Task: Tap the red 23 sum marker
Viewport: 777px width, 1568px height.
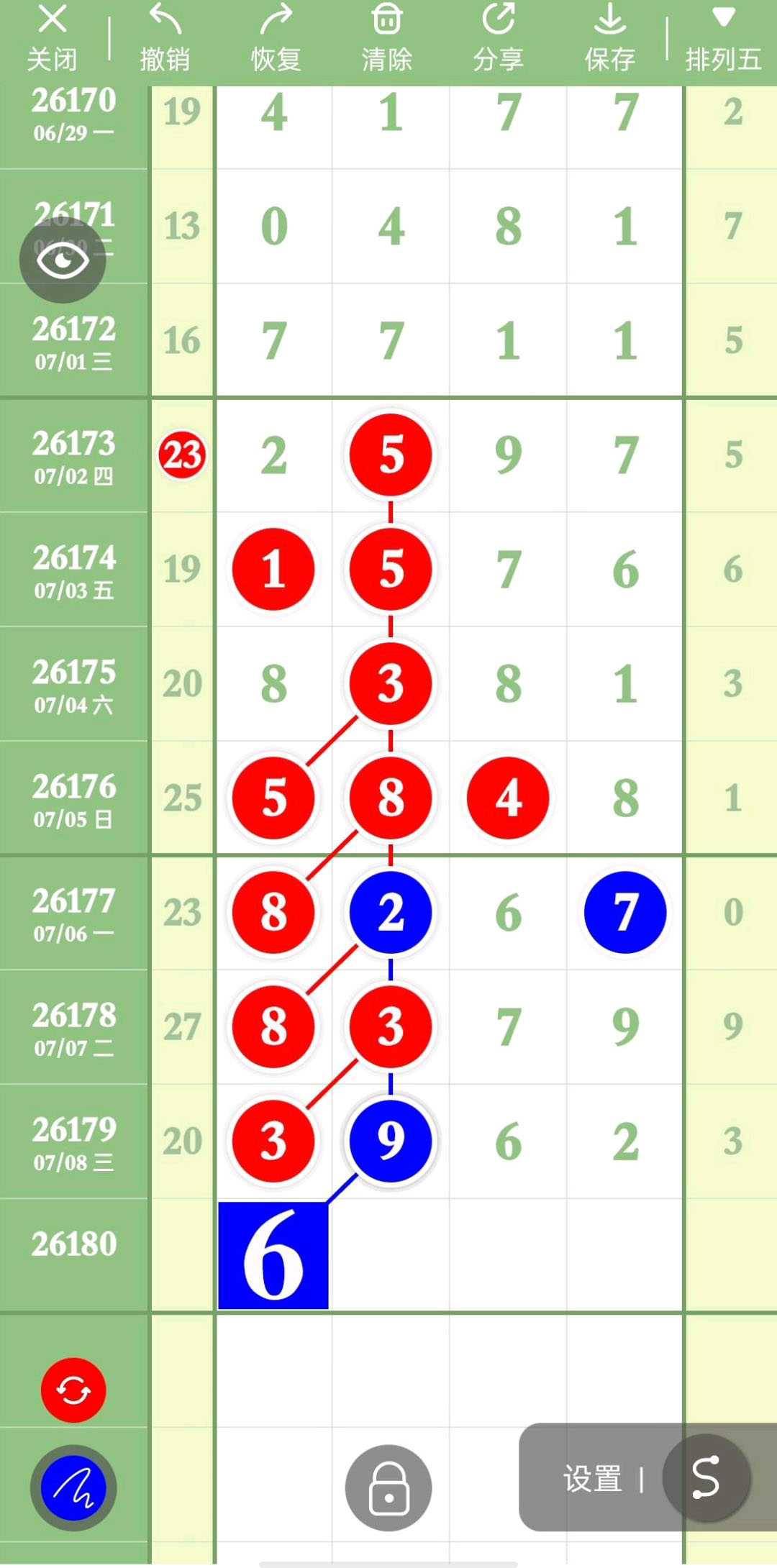Action: coord(183,455)
